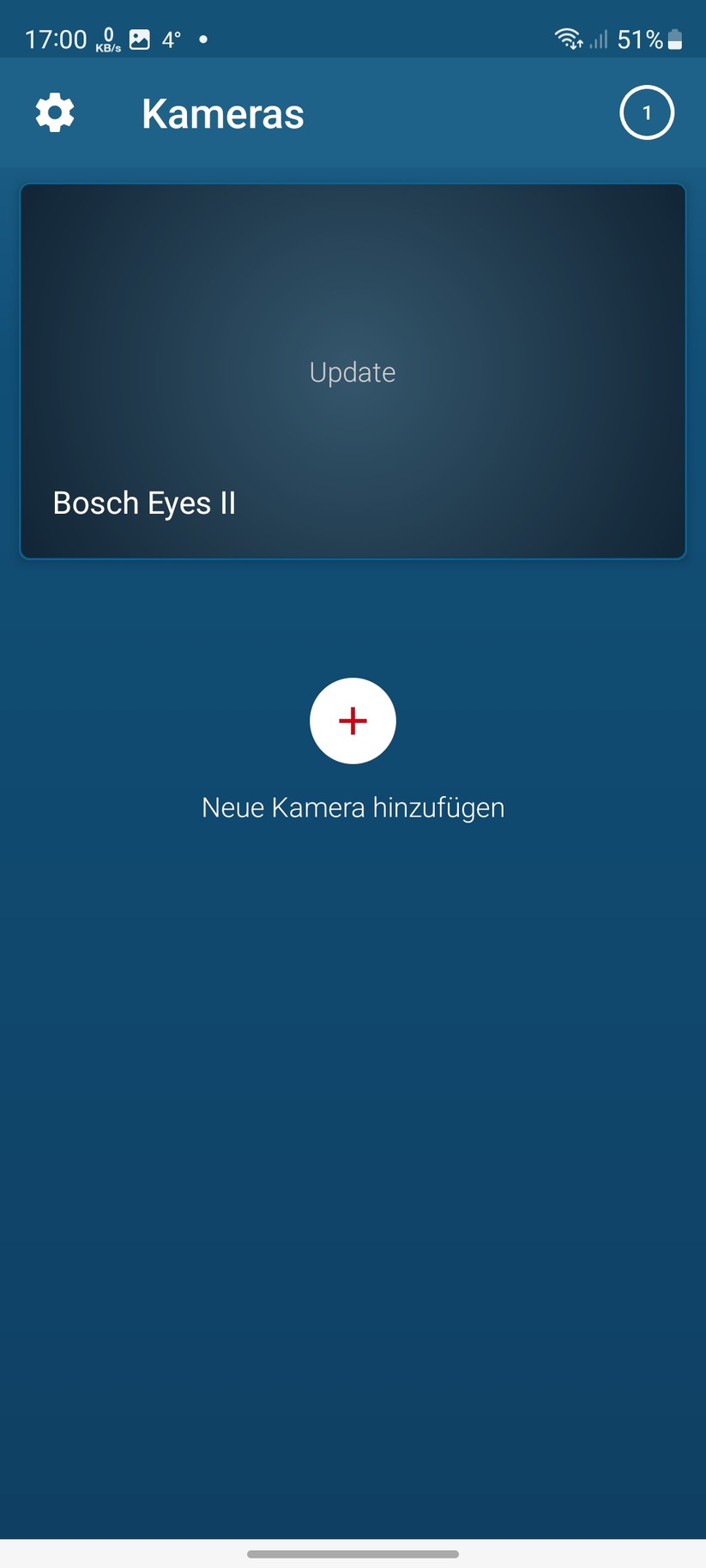The width and height of the screenshot is (706, 1568).
Task: Tap the 0 KB/s data speed indicator
Action: 108,38
